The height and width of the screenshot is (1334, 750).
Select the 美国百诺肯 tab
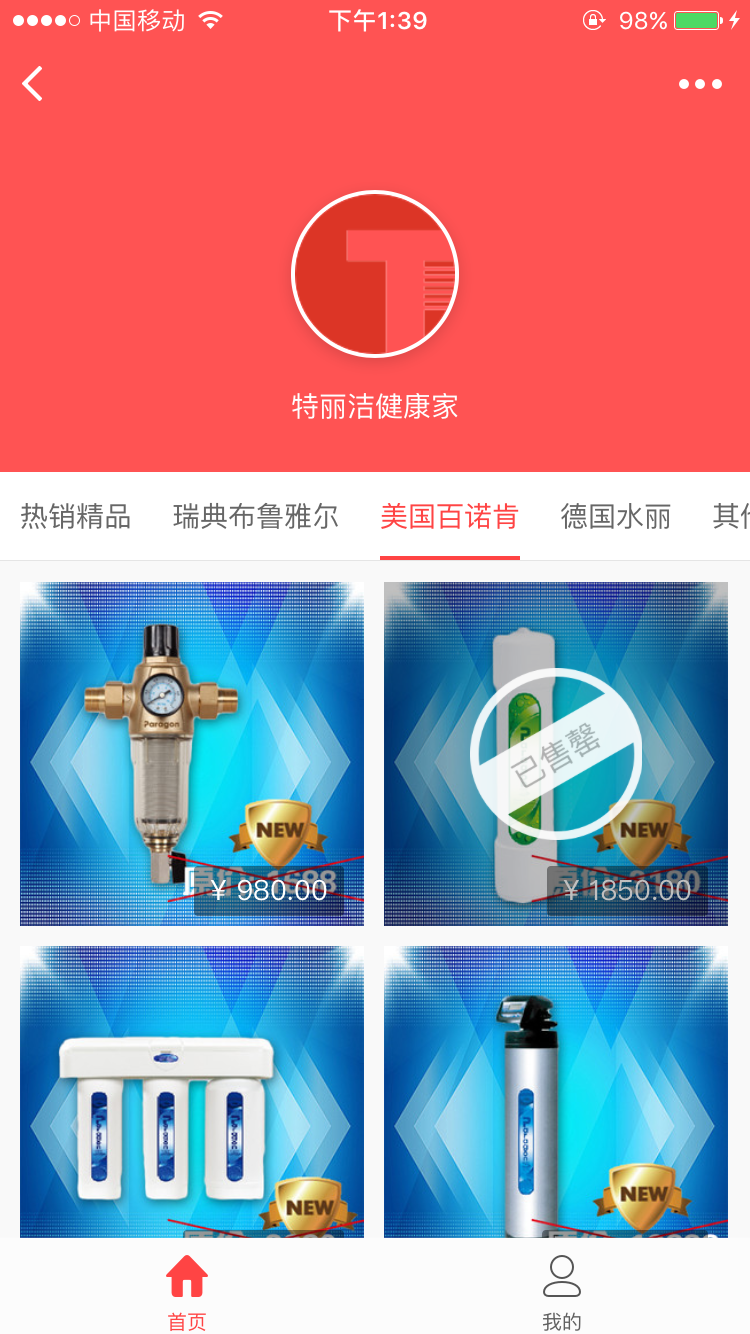tap(449, 517)
